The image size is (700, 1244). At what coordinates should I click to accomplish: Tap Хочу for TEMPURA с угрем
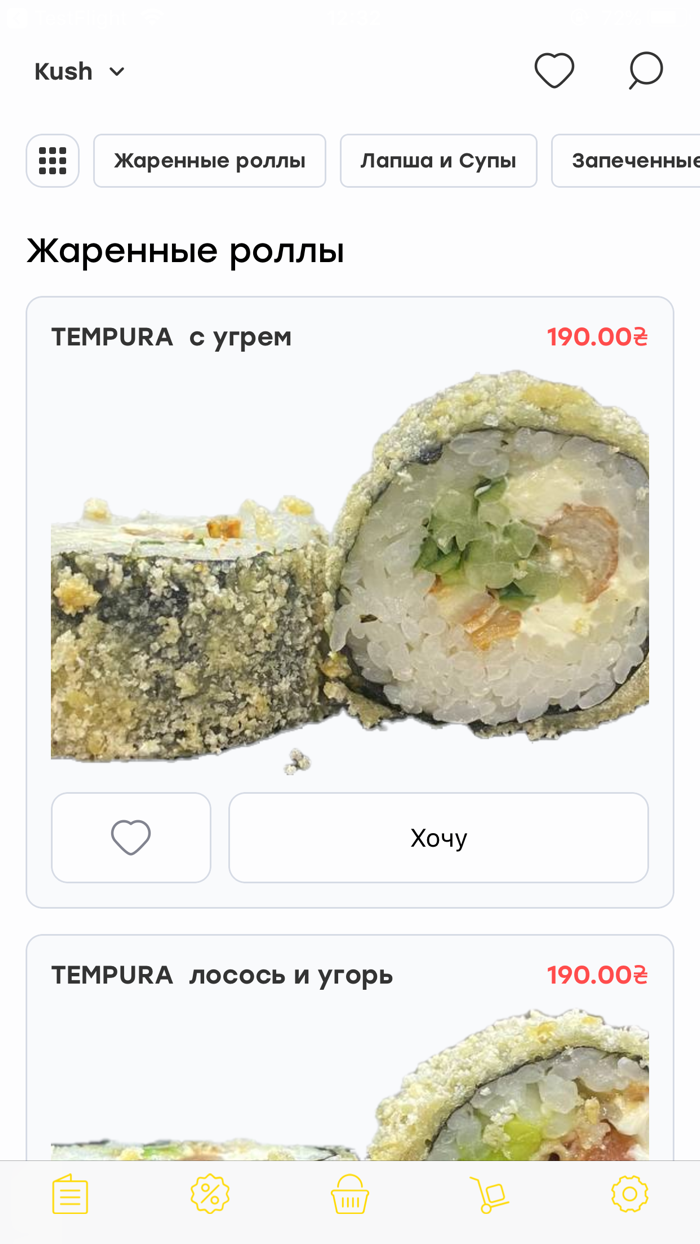438,837
